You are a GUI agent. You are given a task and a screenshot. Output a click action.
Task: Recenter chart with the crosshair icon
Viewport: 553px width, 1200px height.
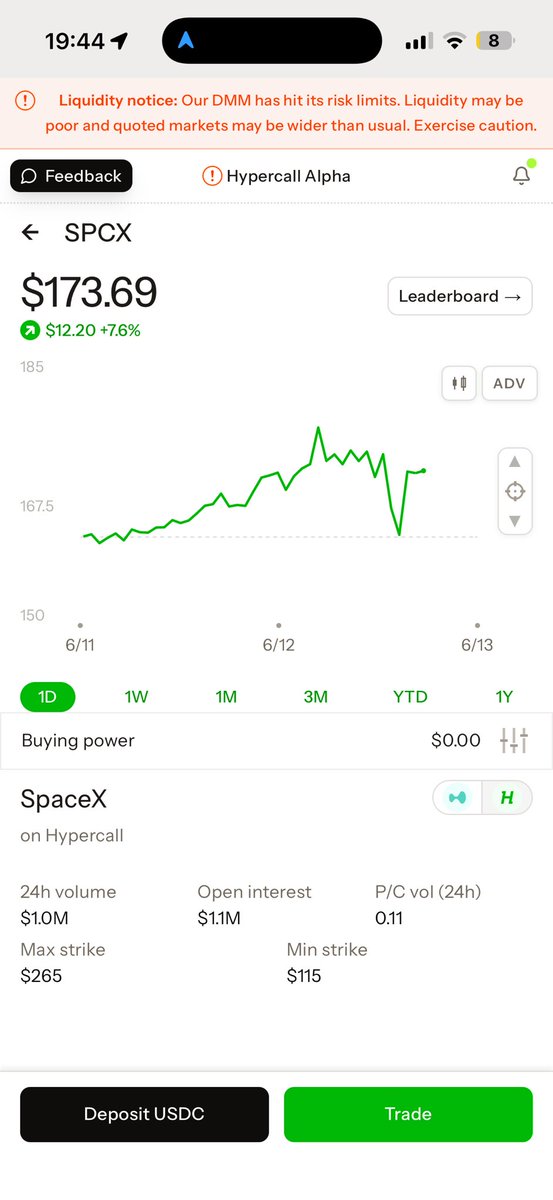514,491
